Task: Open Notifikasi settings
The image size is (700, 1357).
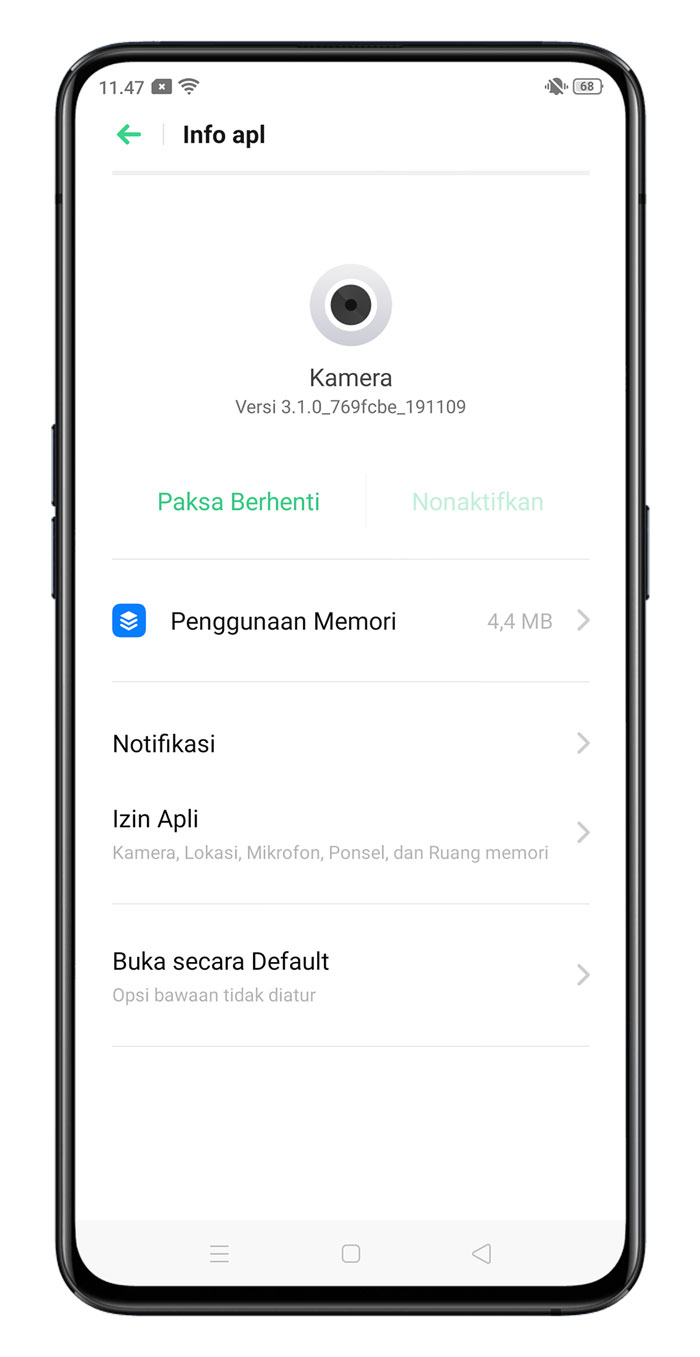Action: click(x=350, y=744)
